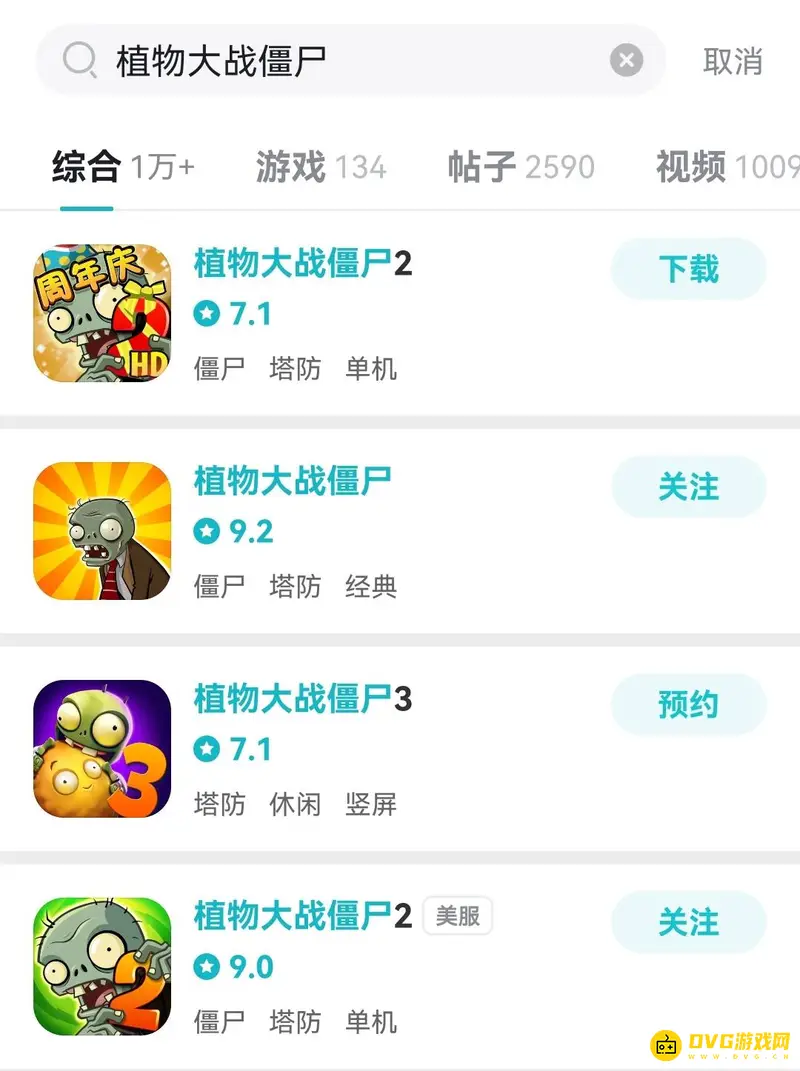Tap the star rating icon beside 9.2

206,531
